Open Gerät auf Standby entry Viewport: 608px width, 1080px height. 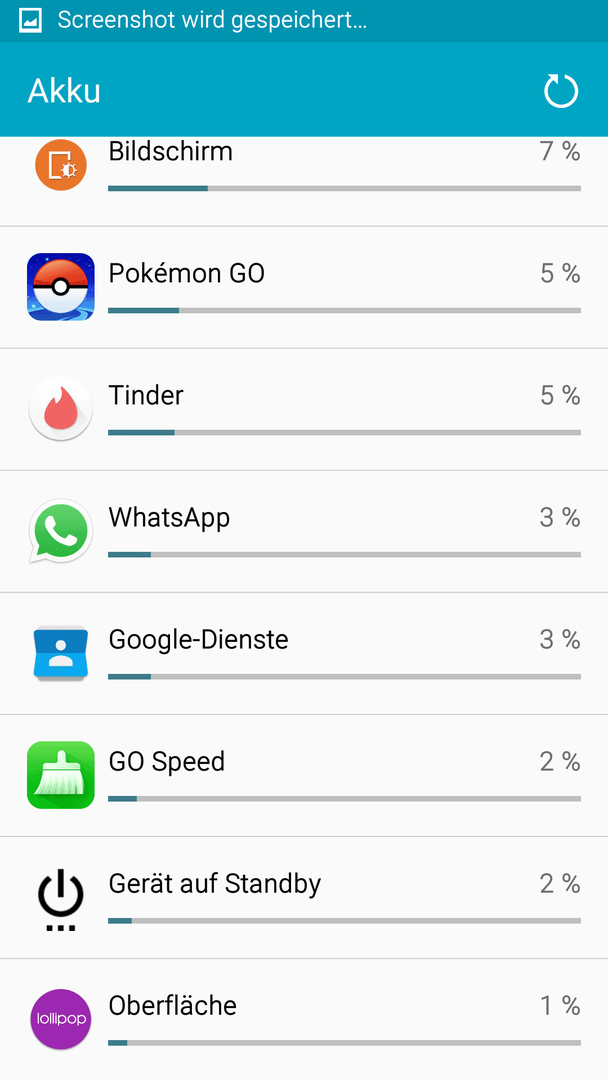point(304,897)
